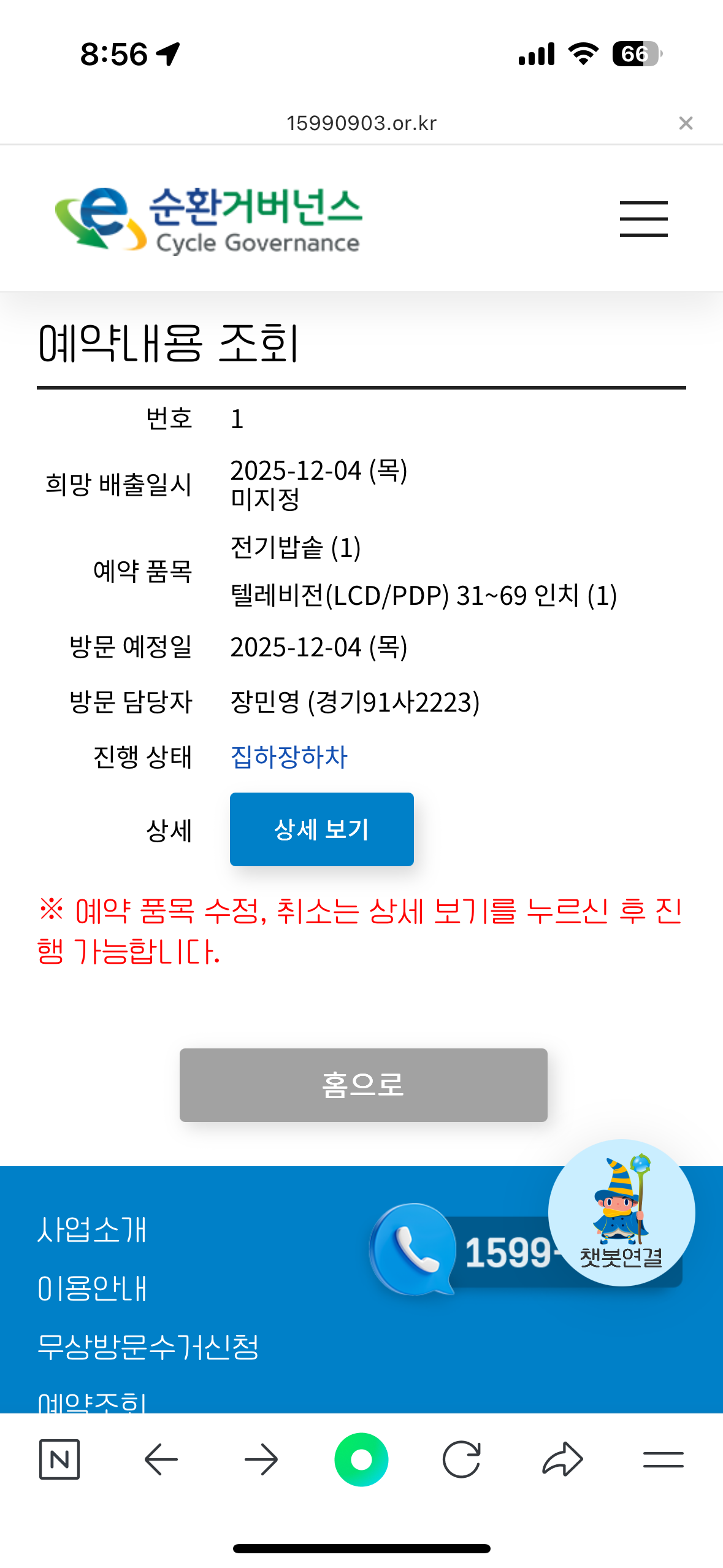Go back to the previous page

pos(161,1459)
